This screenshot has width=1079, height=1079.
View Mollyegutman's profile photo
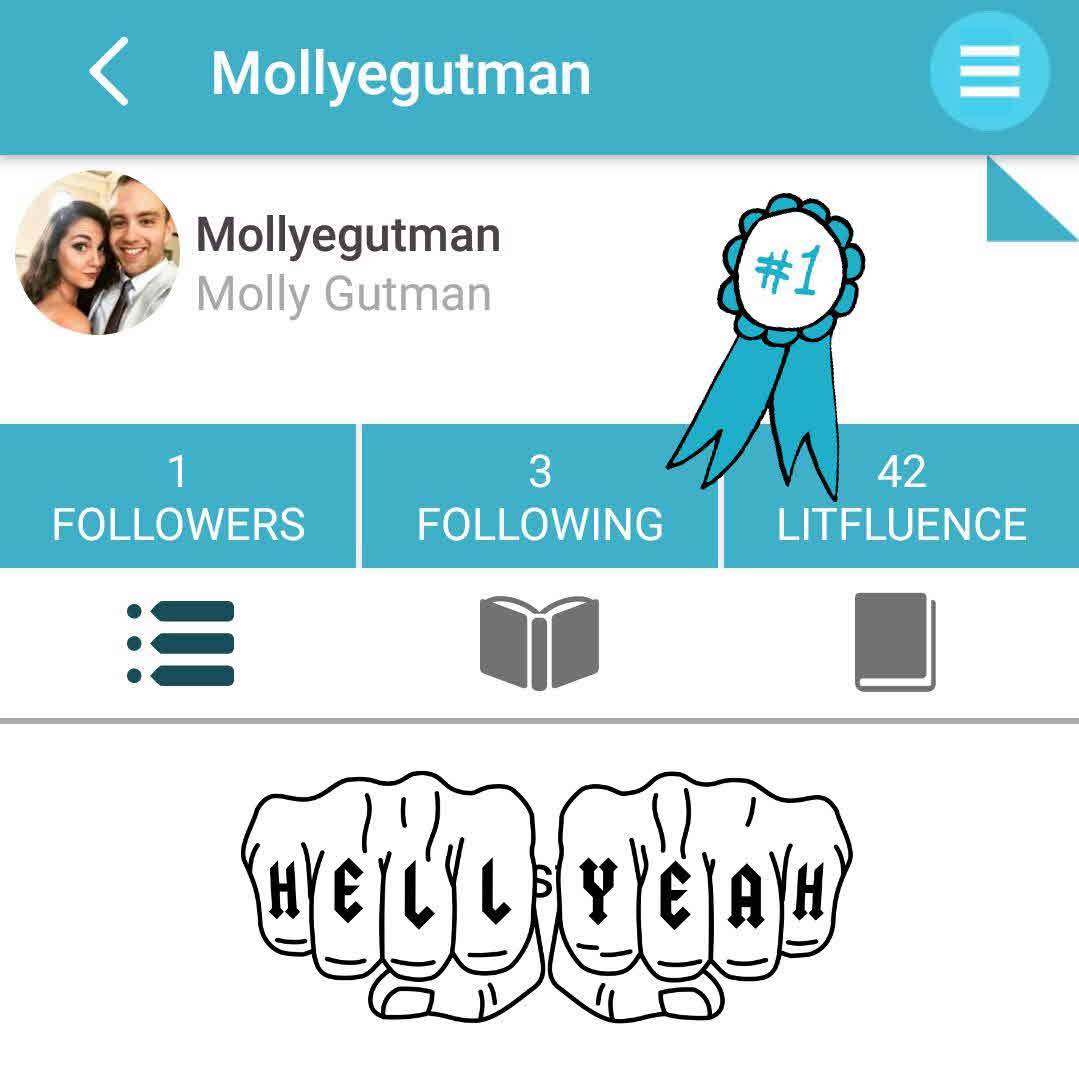98,253
